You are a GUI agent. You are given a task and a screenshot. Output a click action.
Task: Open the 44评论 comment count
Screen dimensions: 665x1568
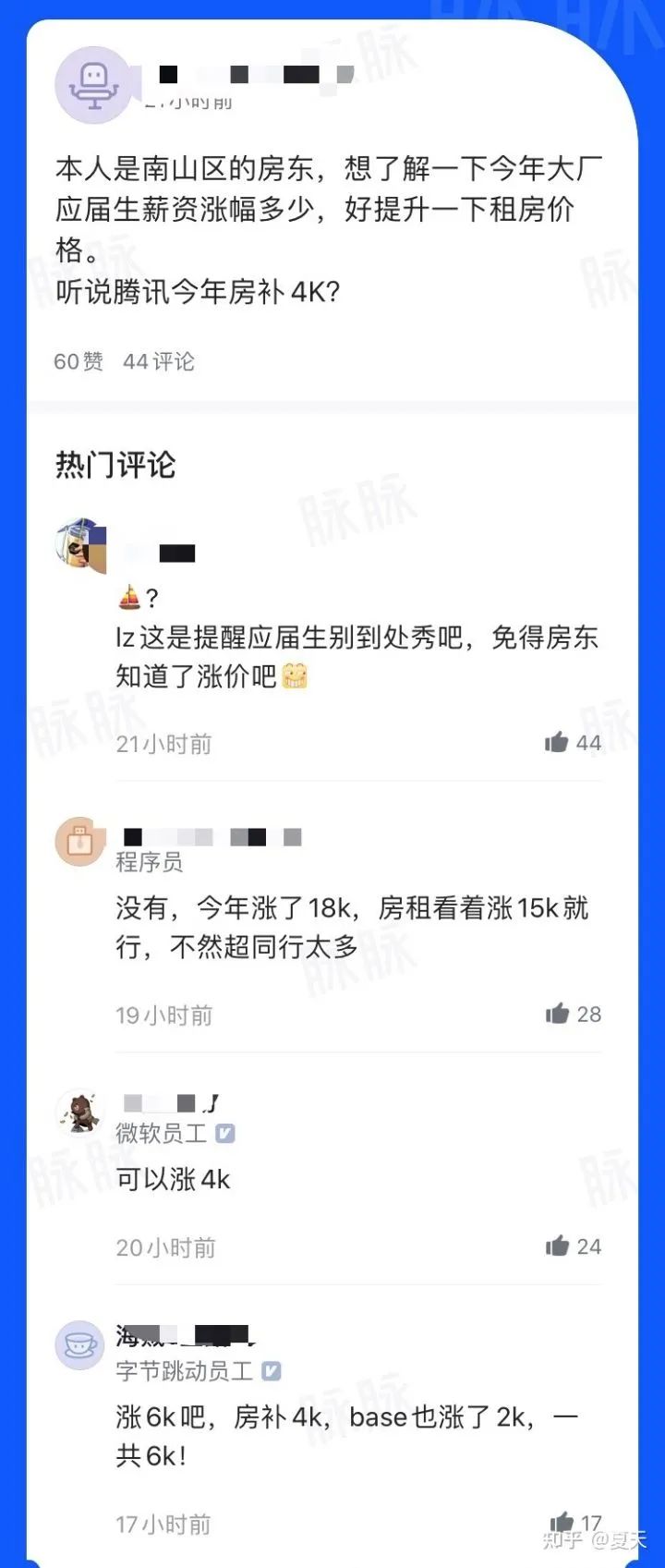[161, 362]
